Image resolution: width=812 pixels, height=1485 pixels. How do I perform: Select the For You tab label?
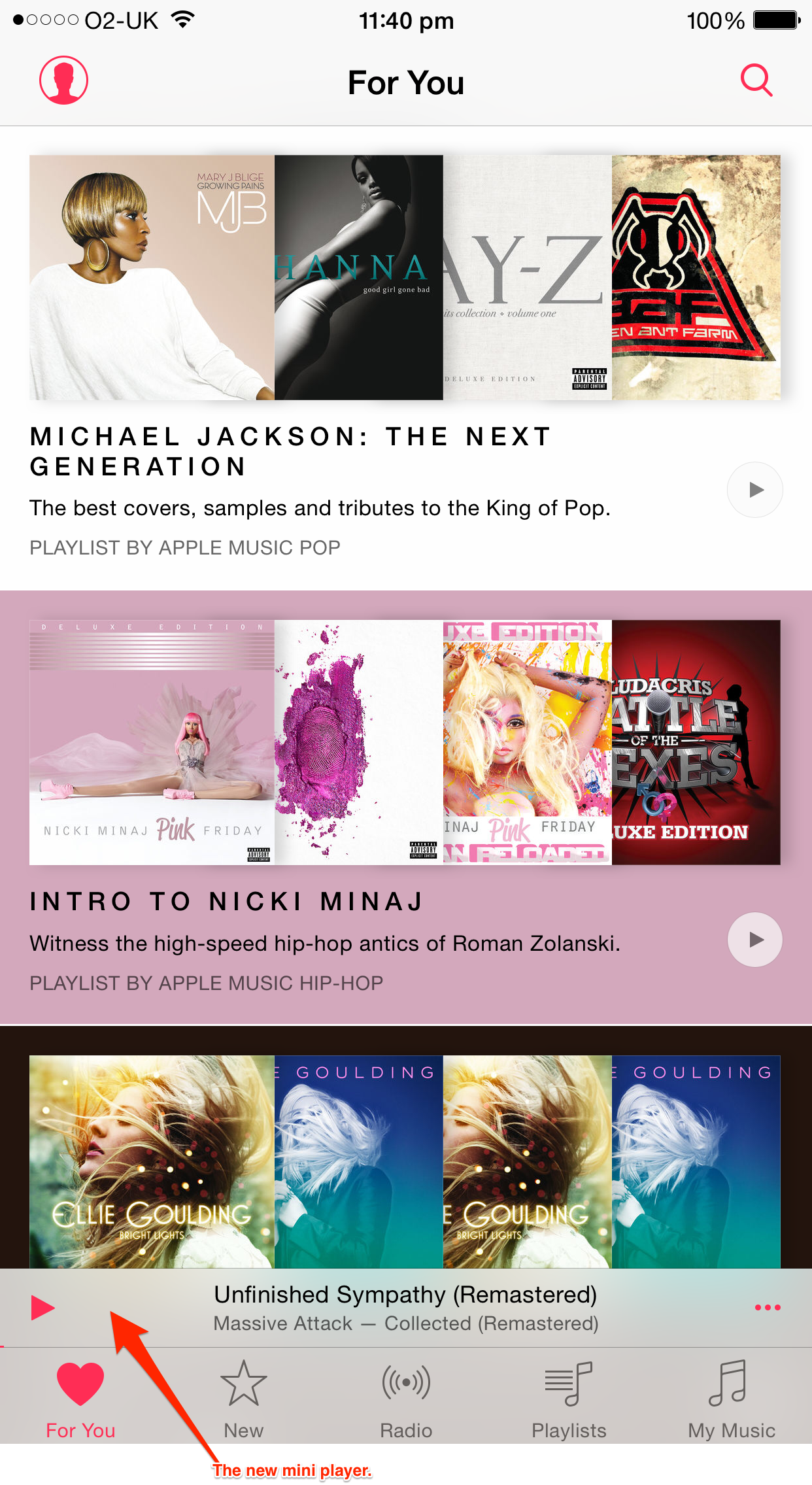pos(80,1429)
